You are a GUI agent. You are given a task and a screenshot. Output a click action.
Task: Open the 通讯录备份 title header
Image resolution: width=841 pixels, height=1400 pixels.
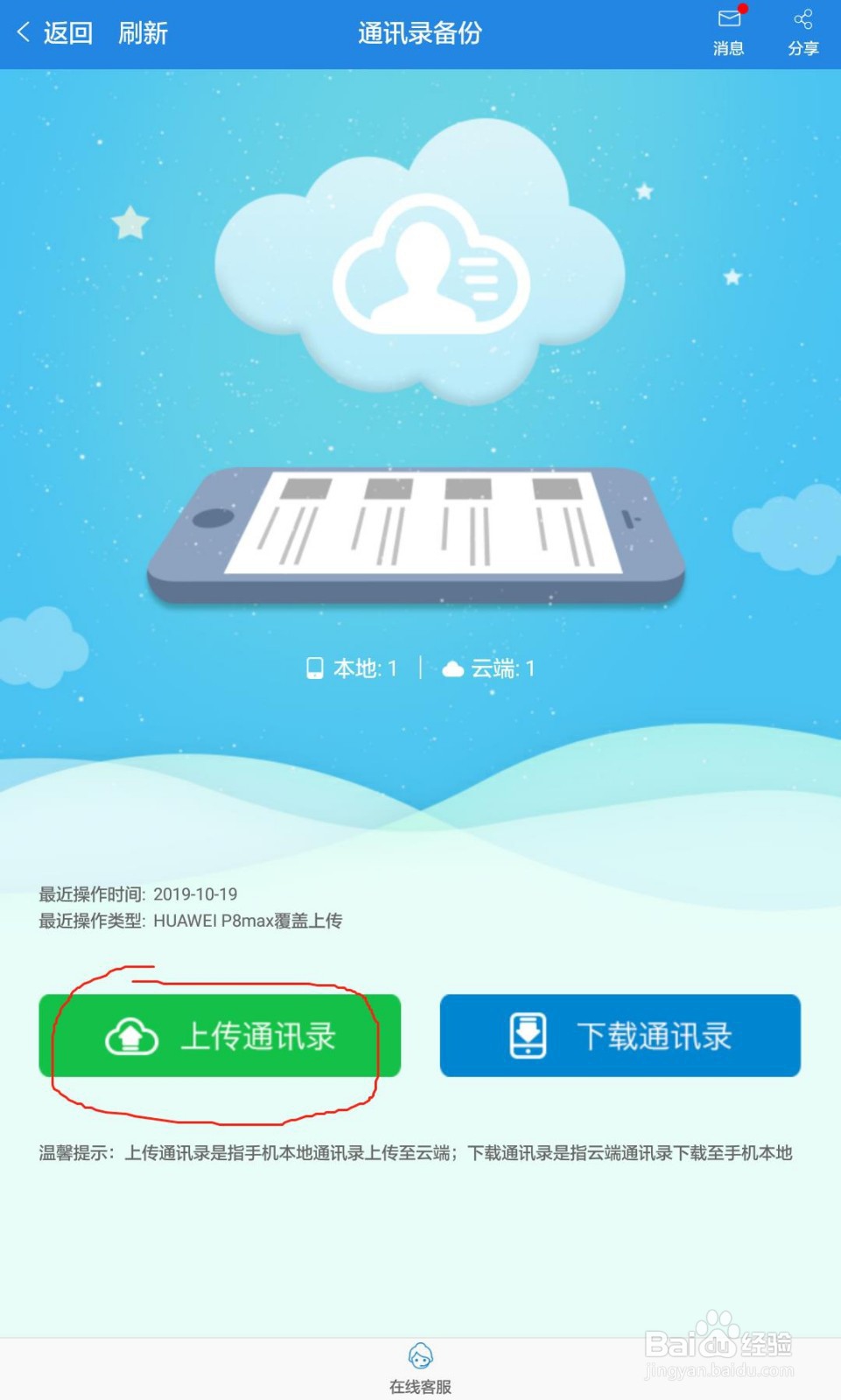click(x=419, y=31)
